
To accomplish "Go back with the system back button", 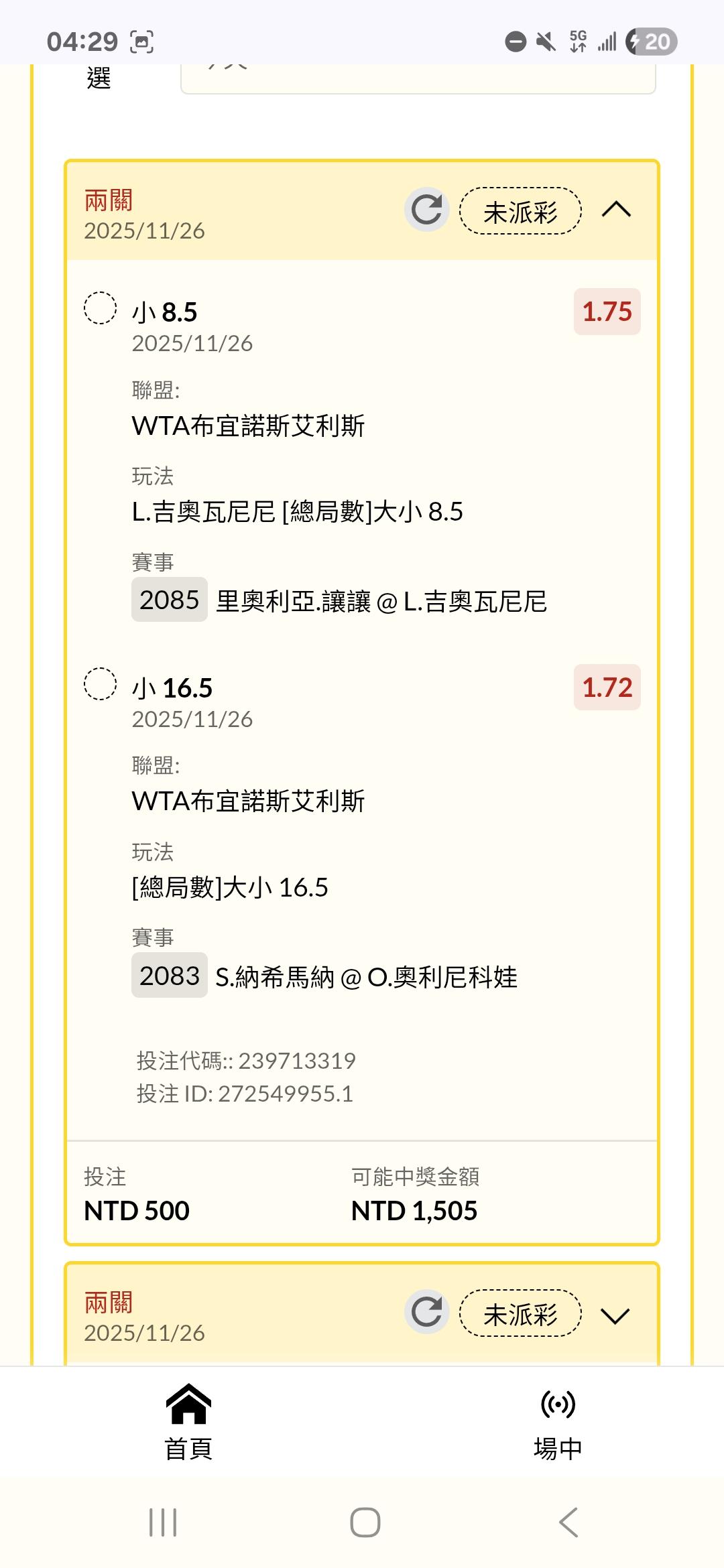I will (x=568, y=1522).
